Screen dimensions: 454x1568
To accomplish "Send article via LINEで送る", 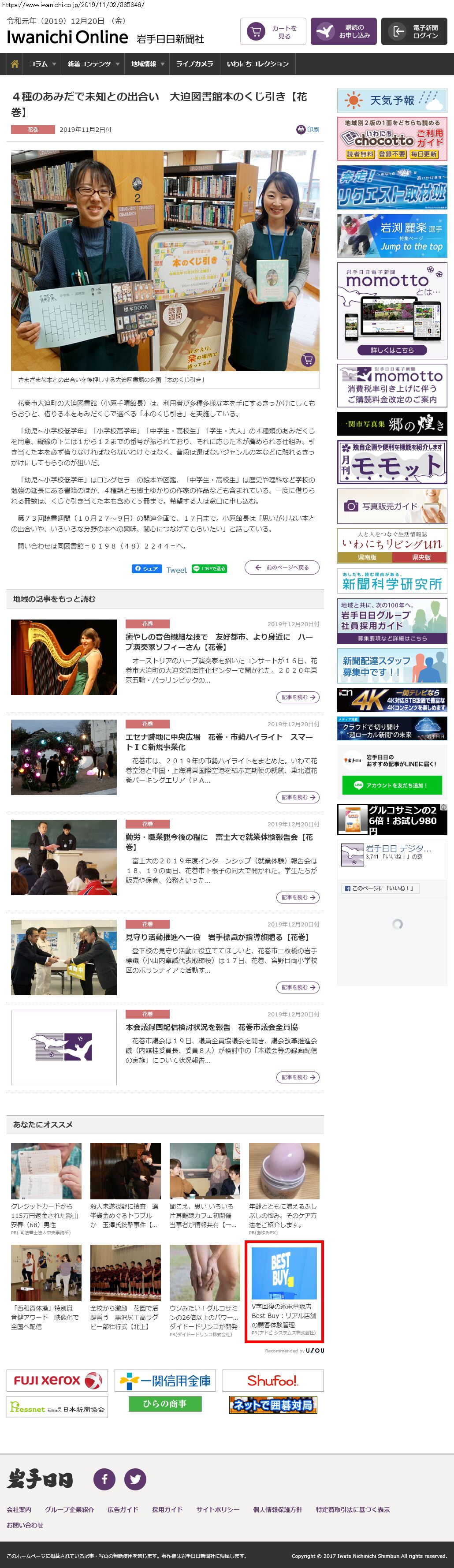I will pyautogui.click(x=209, y=568).
